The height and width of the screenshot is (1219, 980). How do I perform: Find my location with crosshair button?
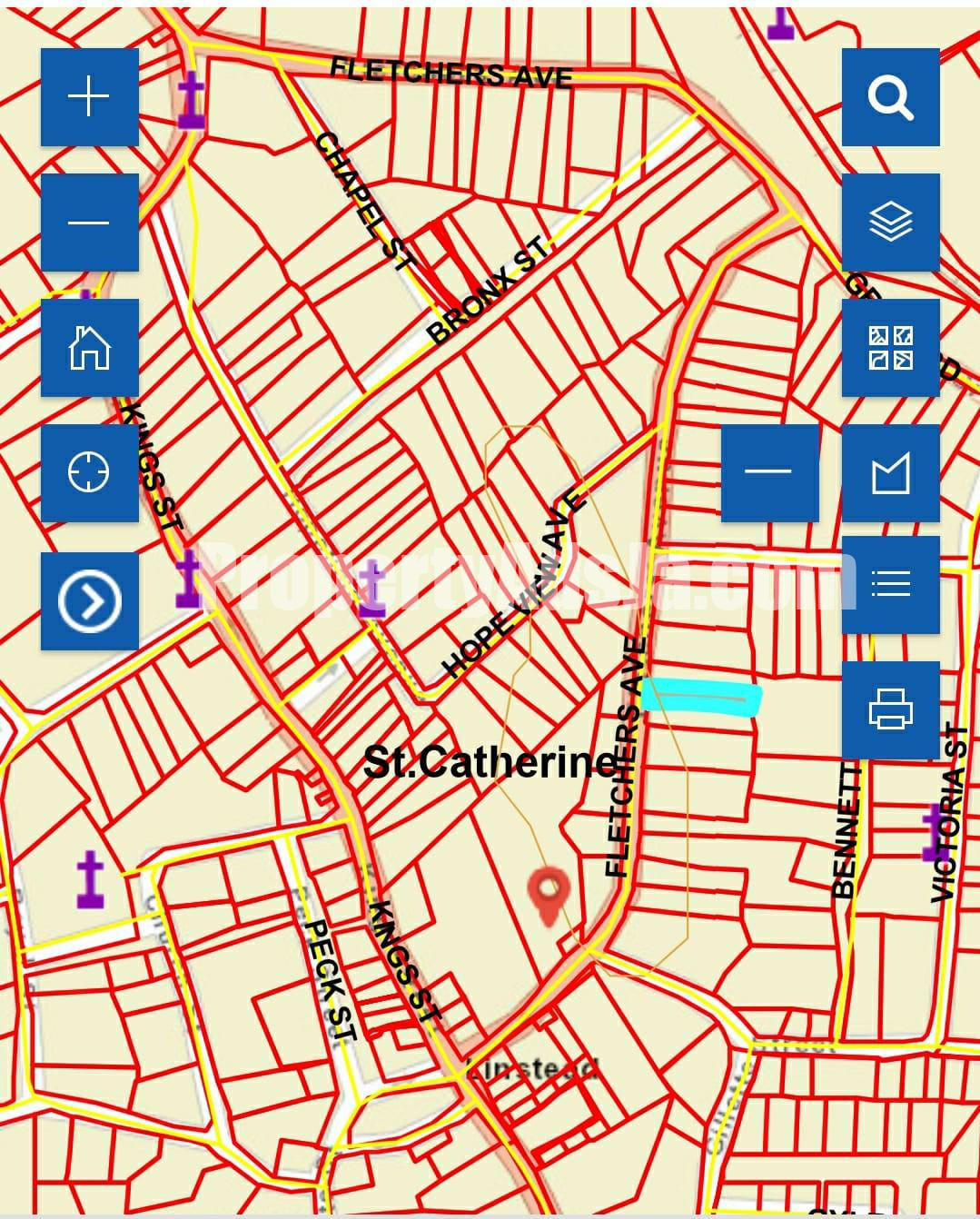(89, 472)
